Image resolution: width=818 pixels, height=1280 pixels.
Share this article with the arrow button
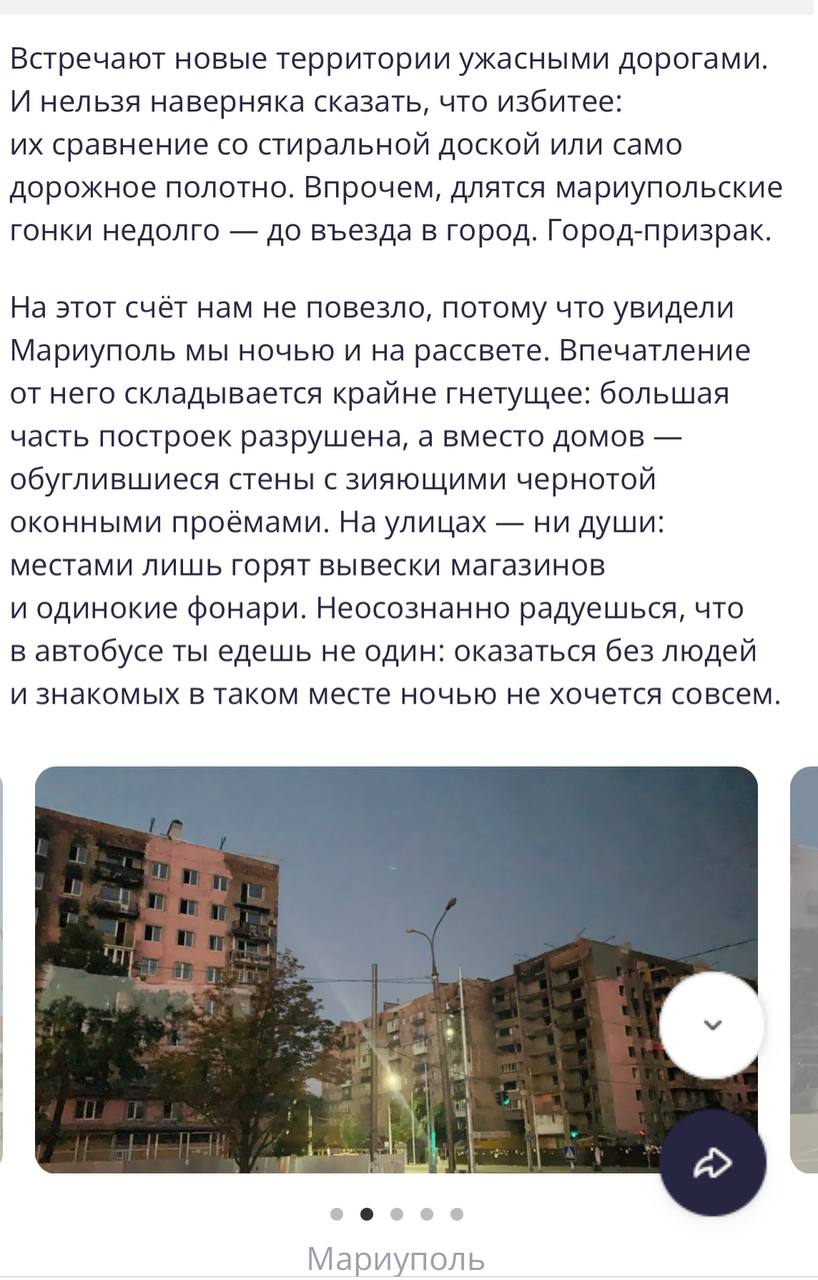[x=712, y=1162]
